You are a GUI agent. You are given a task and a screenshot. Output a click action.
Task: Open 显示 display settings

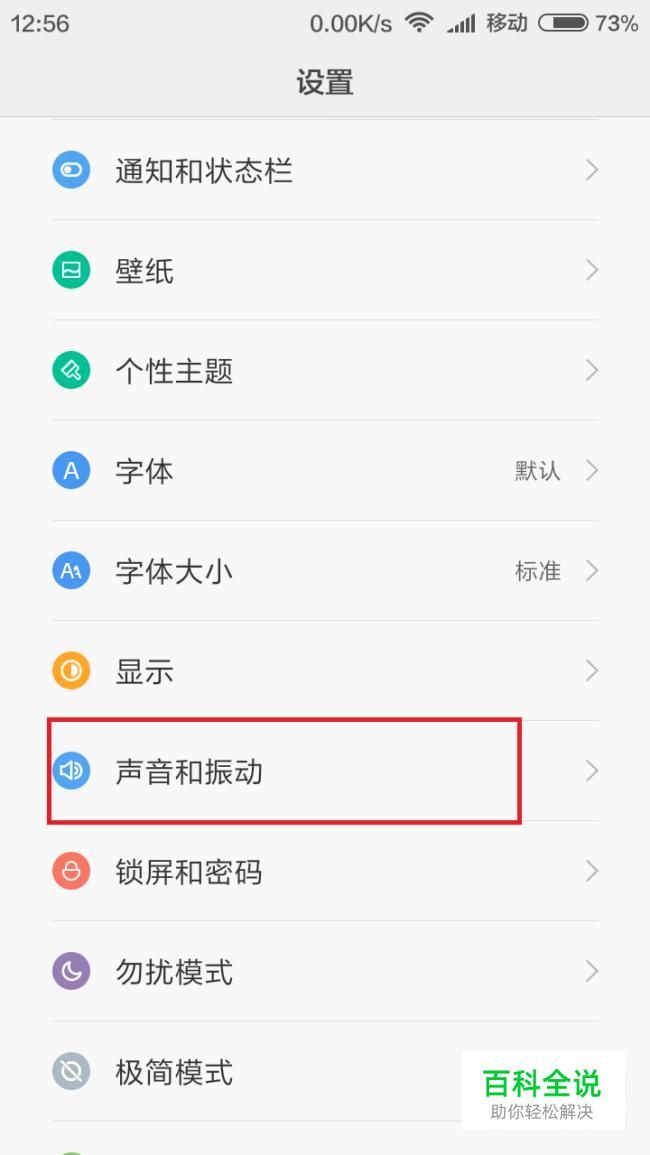tap(145, 672)
